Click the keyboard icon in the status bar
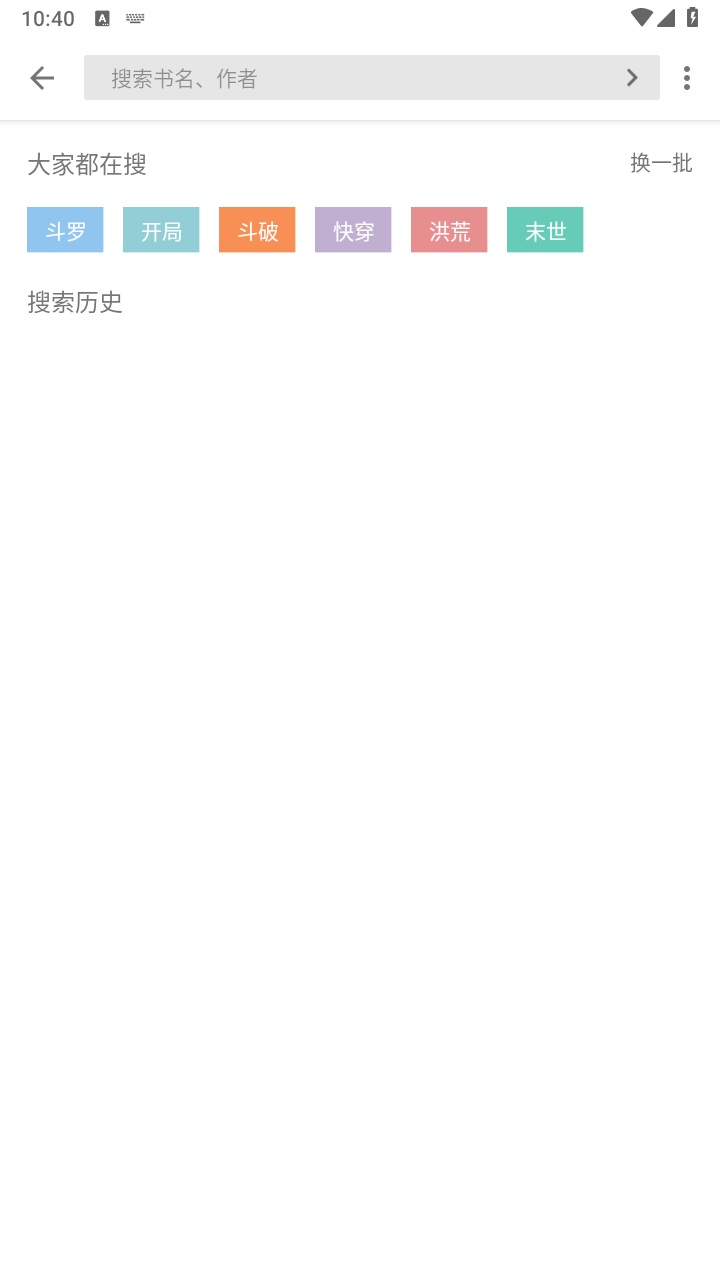 pos(134,17)
